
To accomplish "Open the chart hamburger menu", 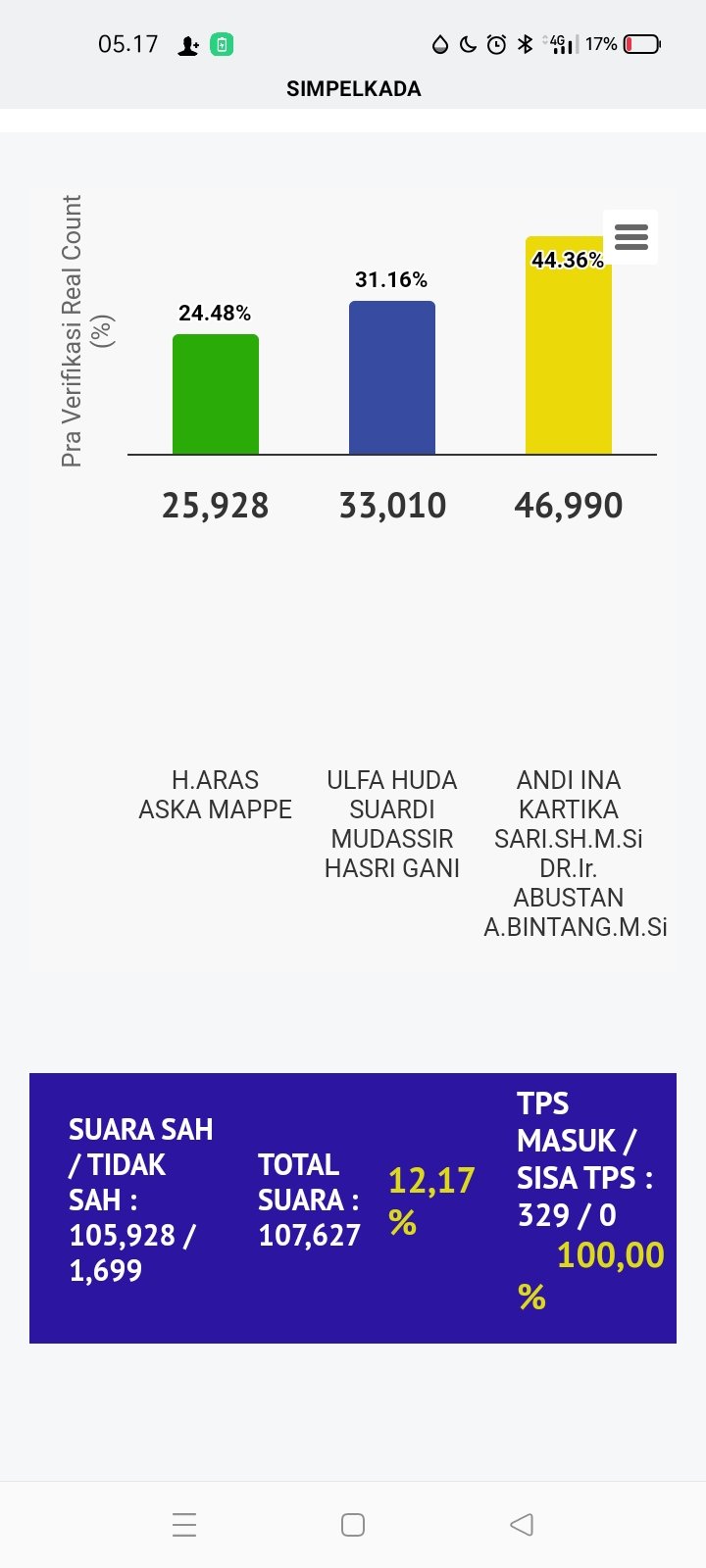I will pyautogui.click(x=630, y=237).
